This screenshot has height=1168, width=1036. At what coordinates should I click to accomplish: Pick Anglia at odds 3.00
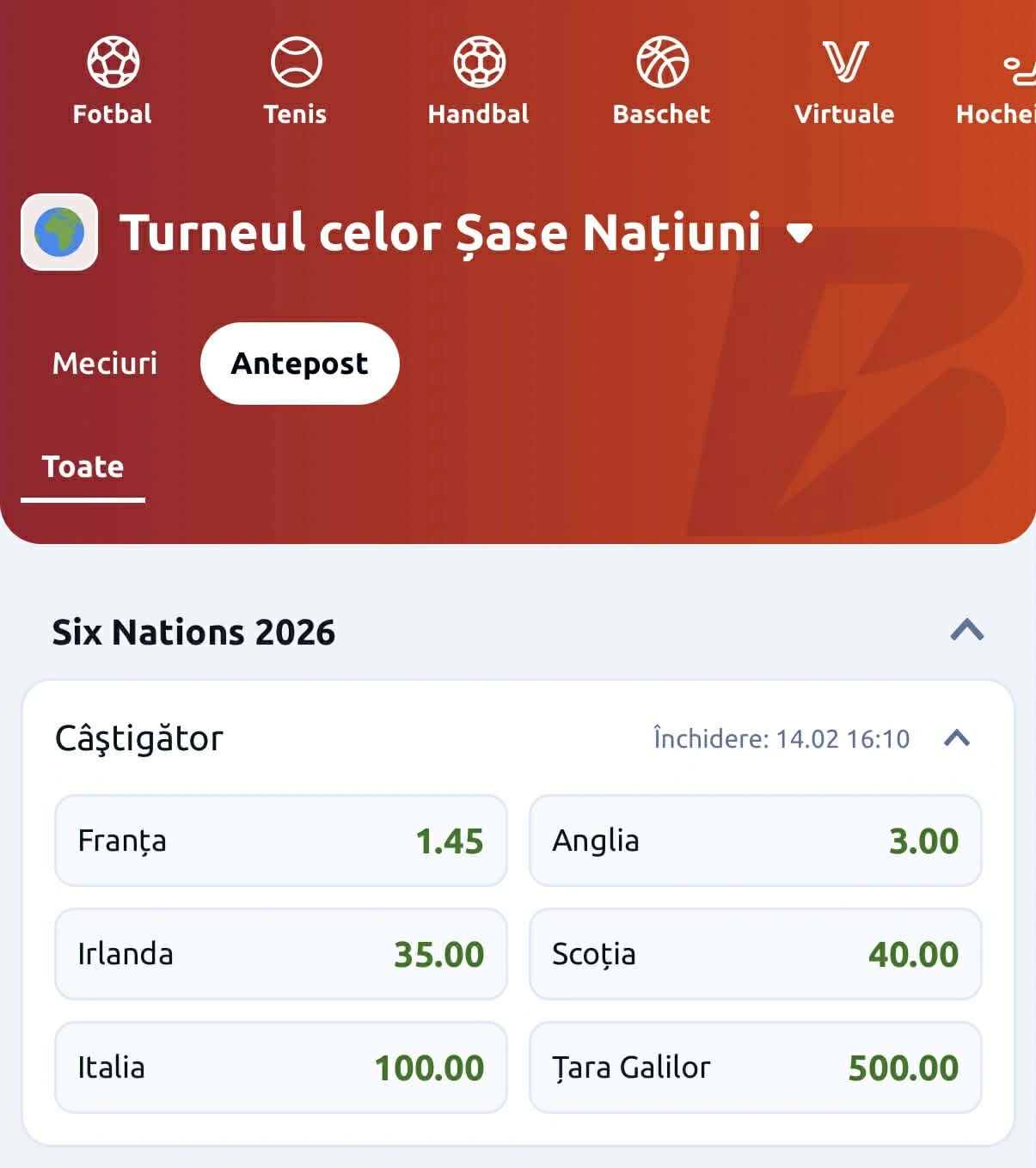point(756,841)
